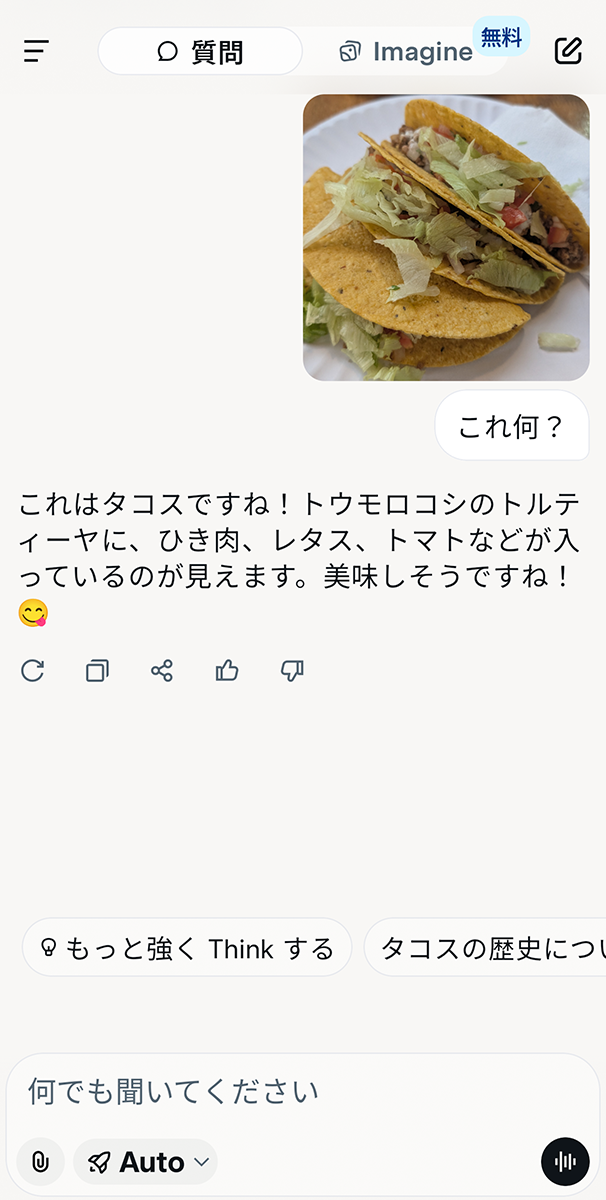The image size is (606, 1200).
Task: Copy the taco answer text
Action: (x=97, y=671)
